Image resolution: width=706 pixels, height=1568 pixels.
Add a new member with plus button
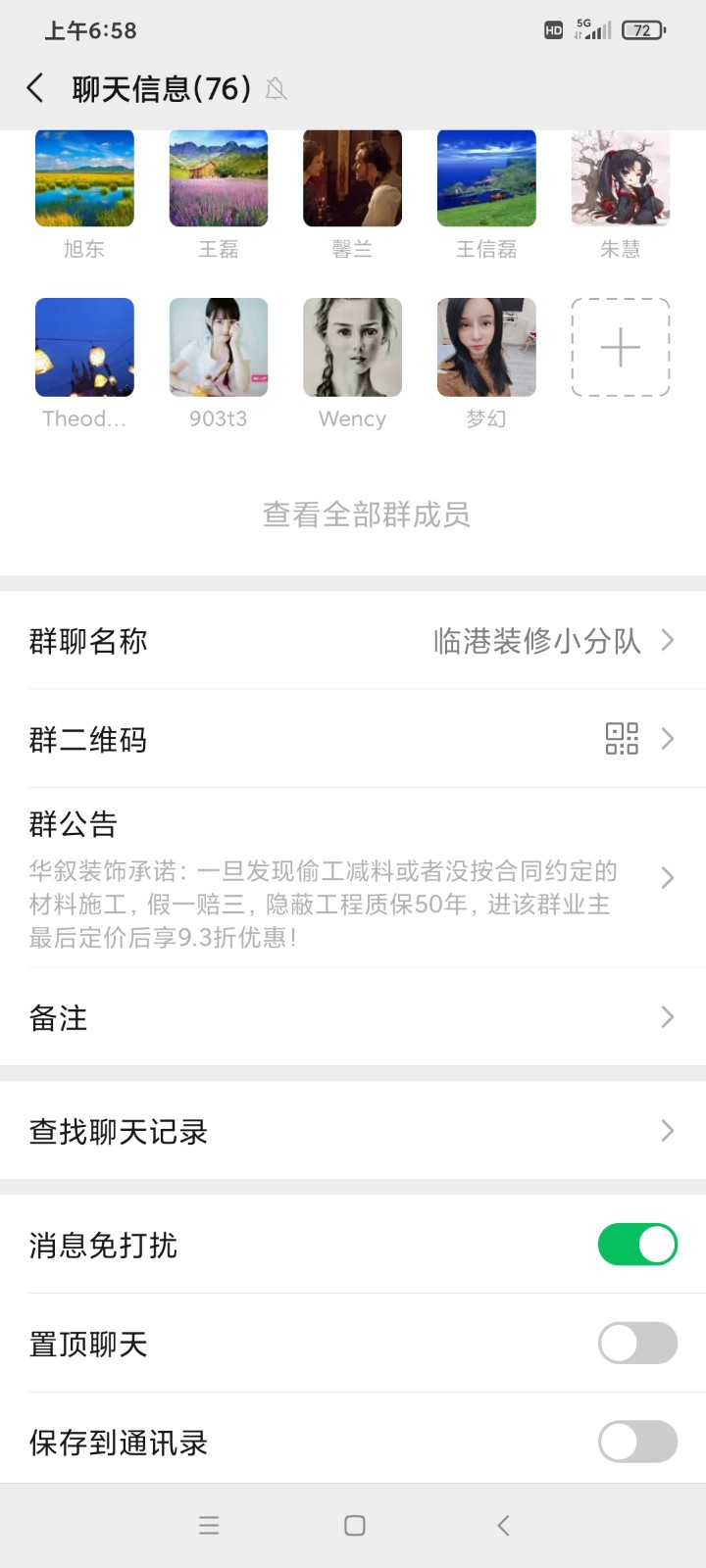(x=621, y=348)
